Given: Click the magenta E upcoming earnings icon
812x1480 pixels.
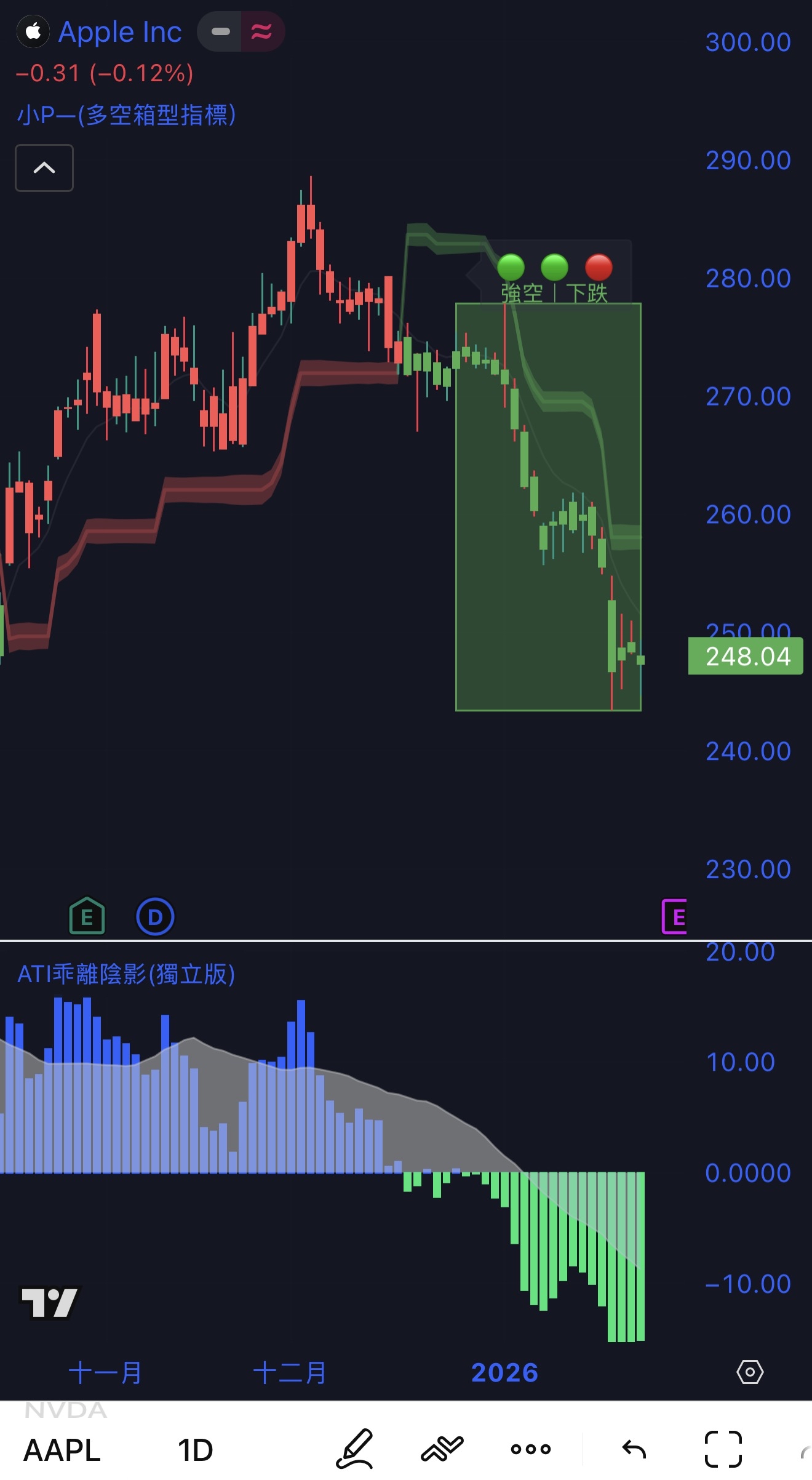Looking at the screenshot, I should point(675,916).
